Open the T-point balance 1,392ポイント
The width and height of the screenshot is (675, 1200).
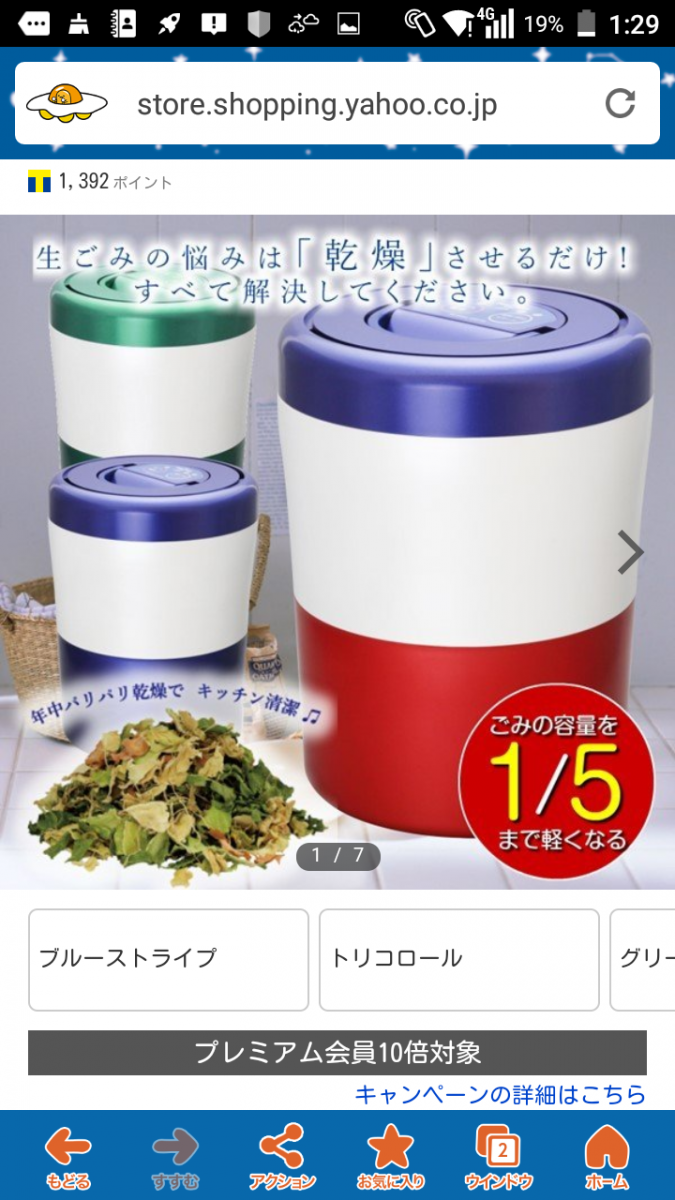(x=100, y=182)
